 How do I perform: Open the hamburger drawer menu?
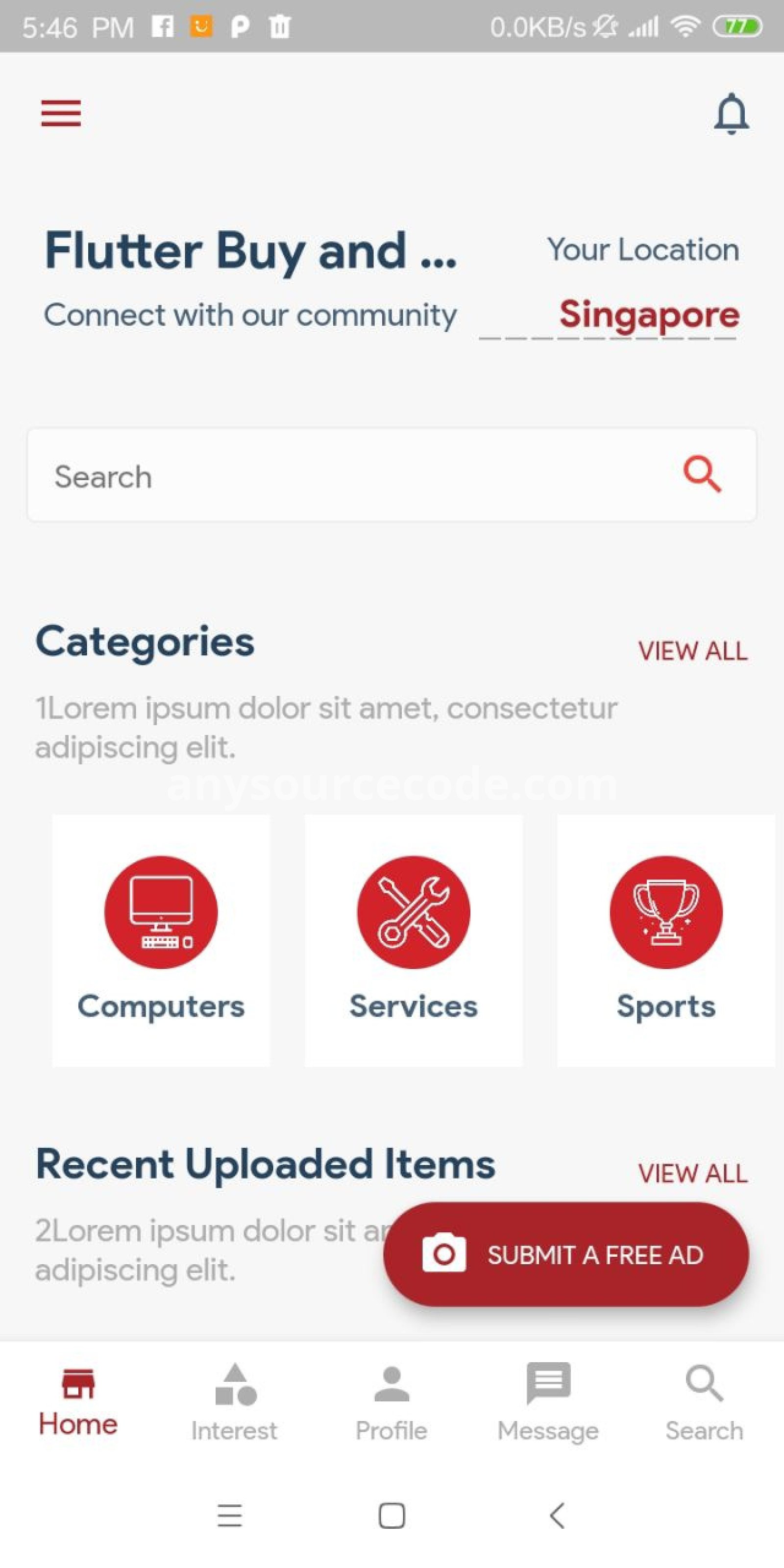click(x=61, y=113)
